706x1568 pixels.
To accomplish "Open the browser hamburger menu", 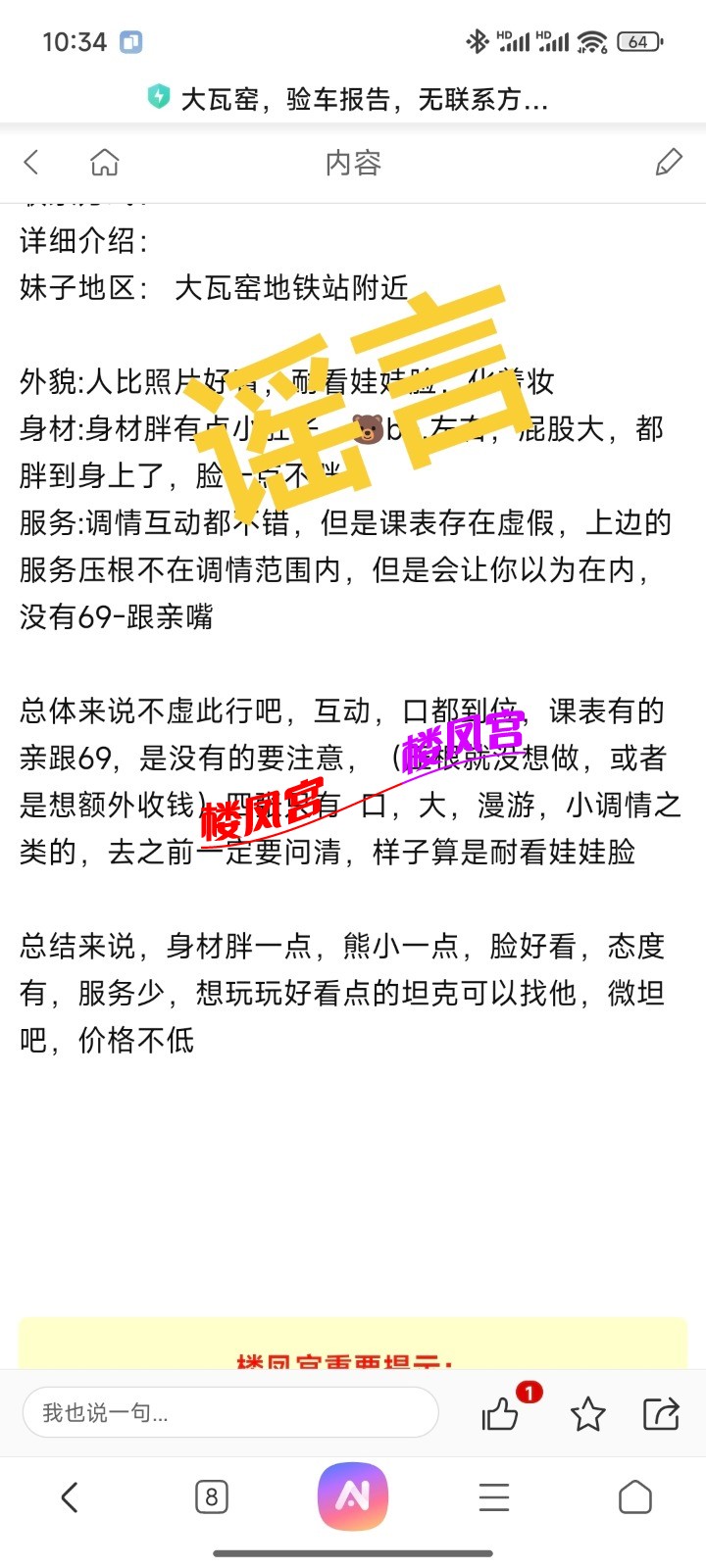I will (493, 1496).
